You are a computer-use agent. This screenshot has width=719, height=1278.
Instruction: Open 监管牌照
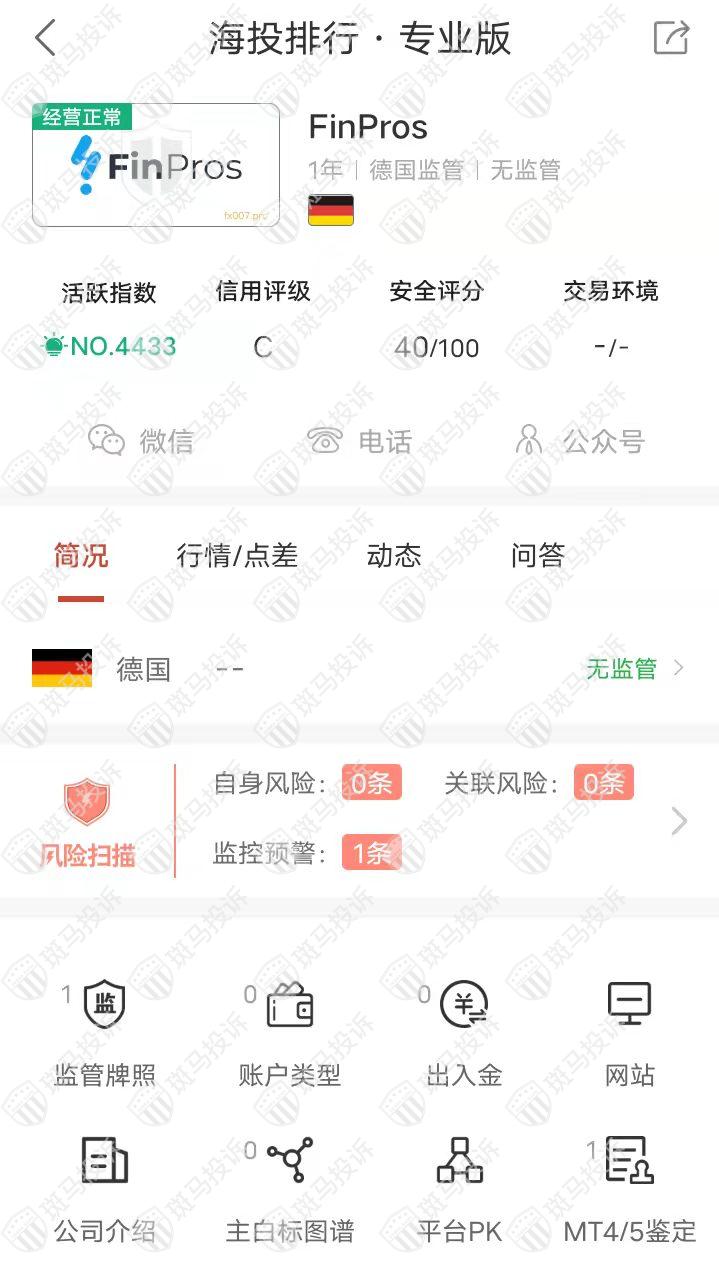[x=105, y=1033]
